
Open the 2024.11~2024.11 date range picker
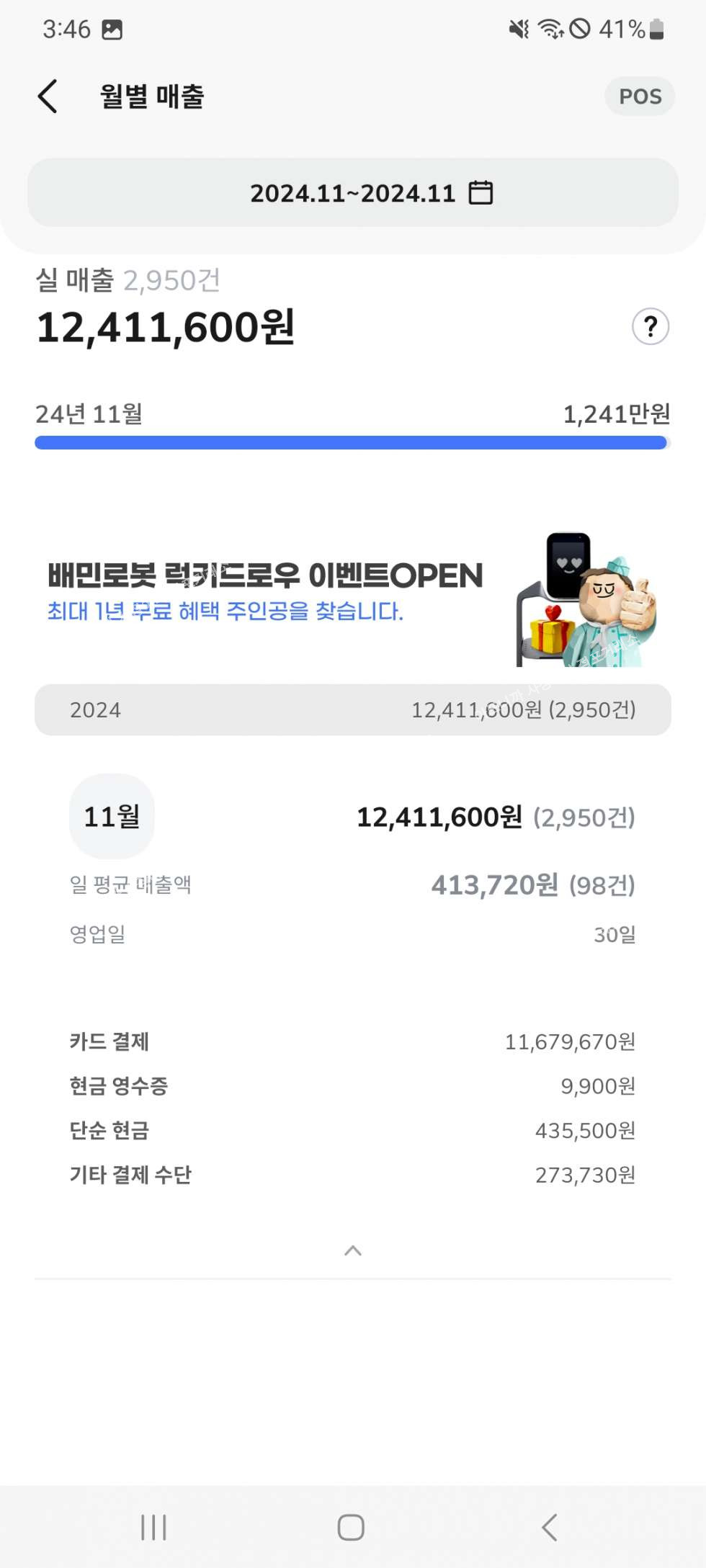click(x=353, y=193)
